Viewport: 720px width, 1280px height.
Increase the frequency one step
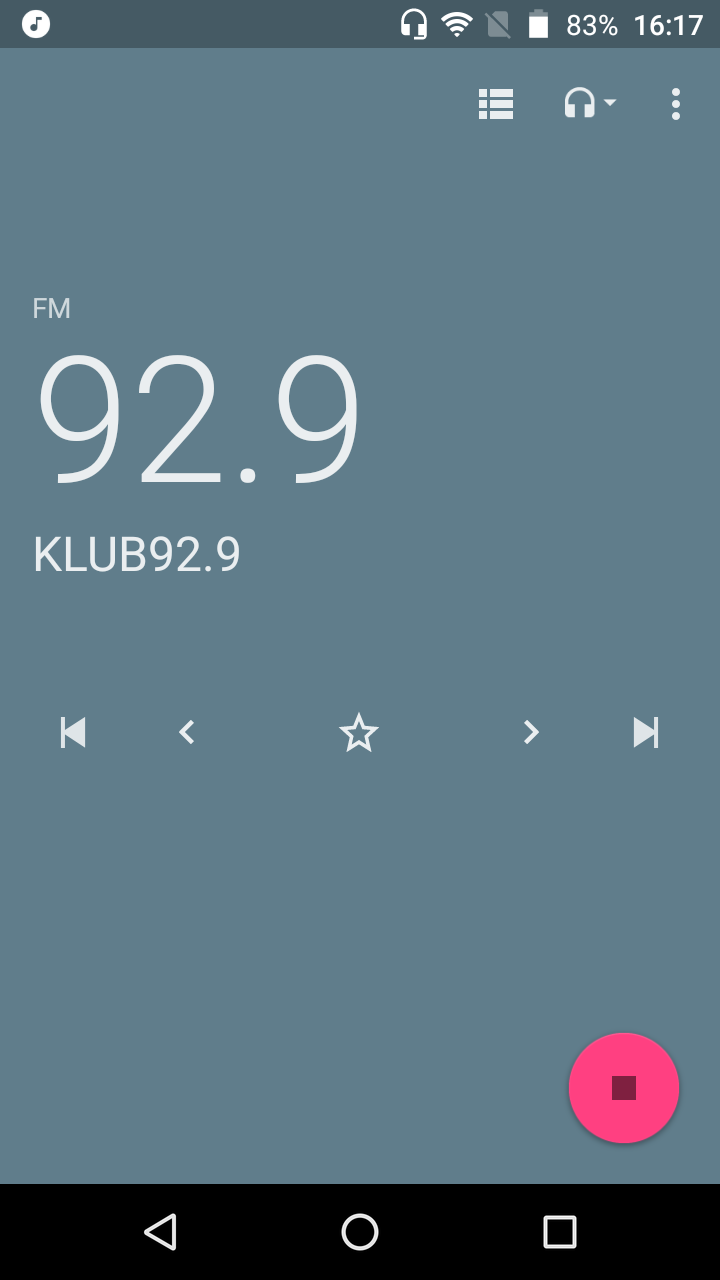pos(531,733)
